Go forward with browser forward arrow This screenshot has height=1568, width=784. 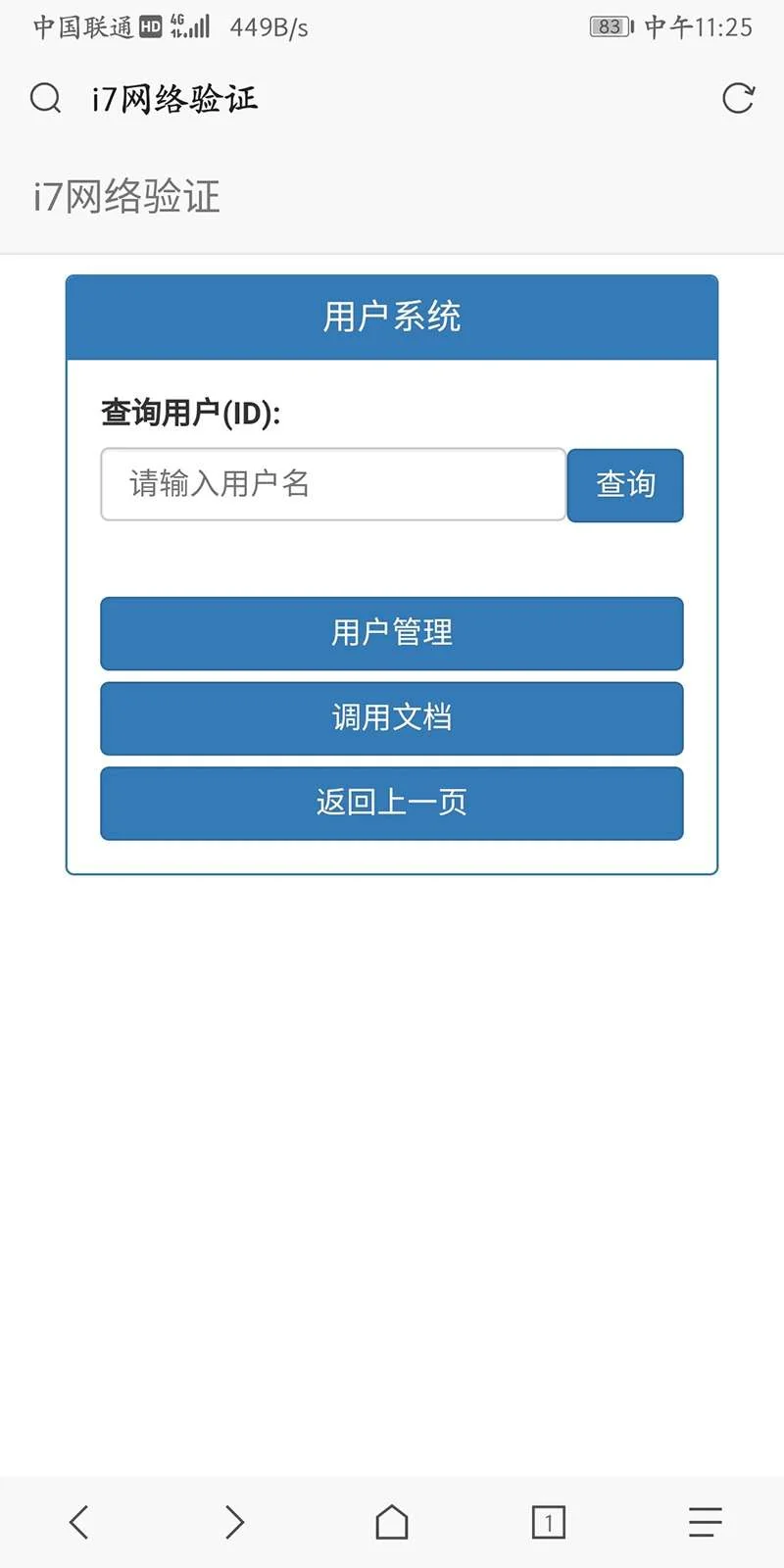pos(234,1522)
